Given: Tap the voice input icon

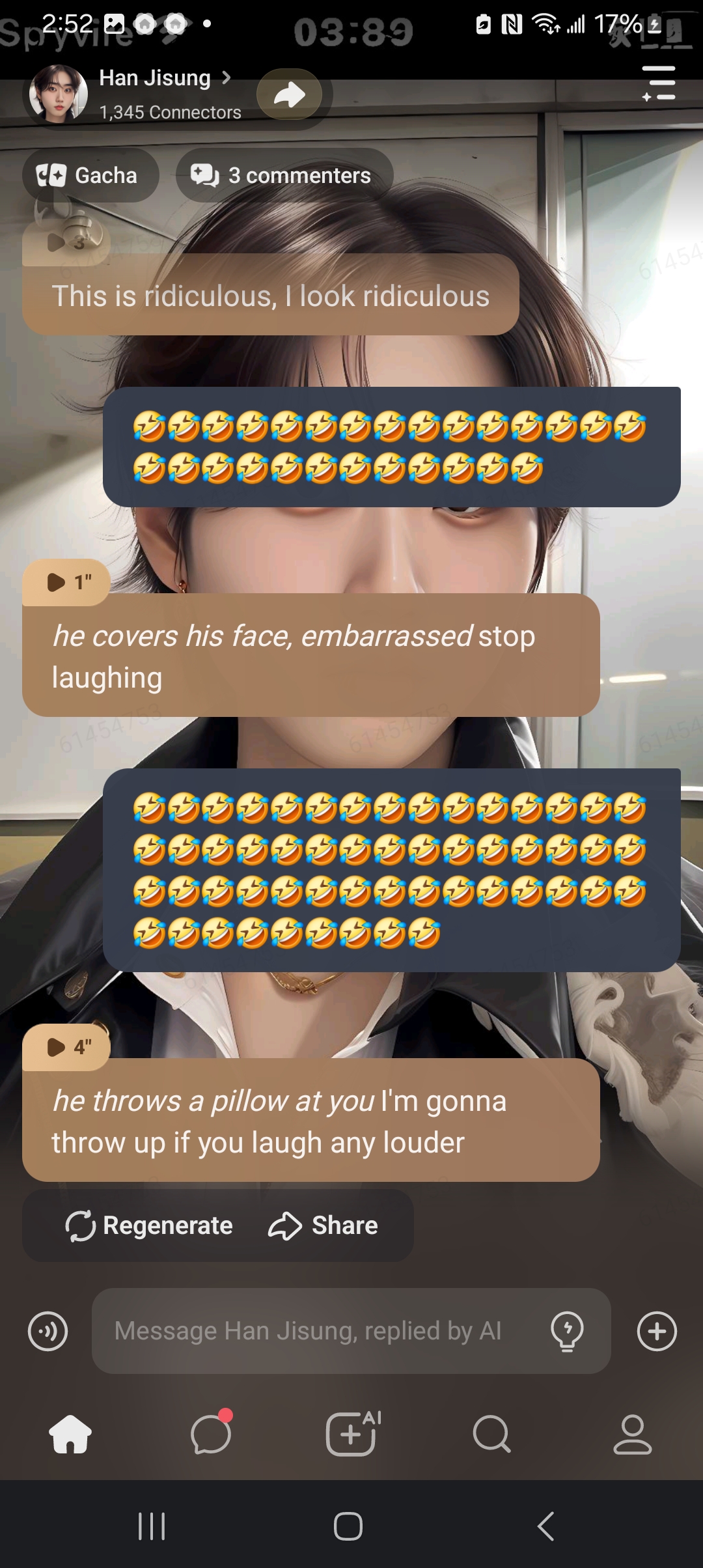Looking at the screenshot, I should (48, 1331).
